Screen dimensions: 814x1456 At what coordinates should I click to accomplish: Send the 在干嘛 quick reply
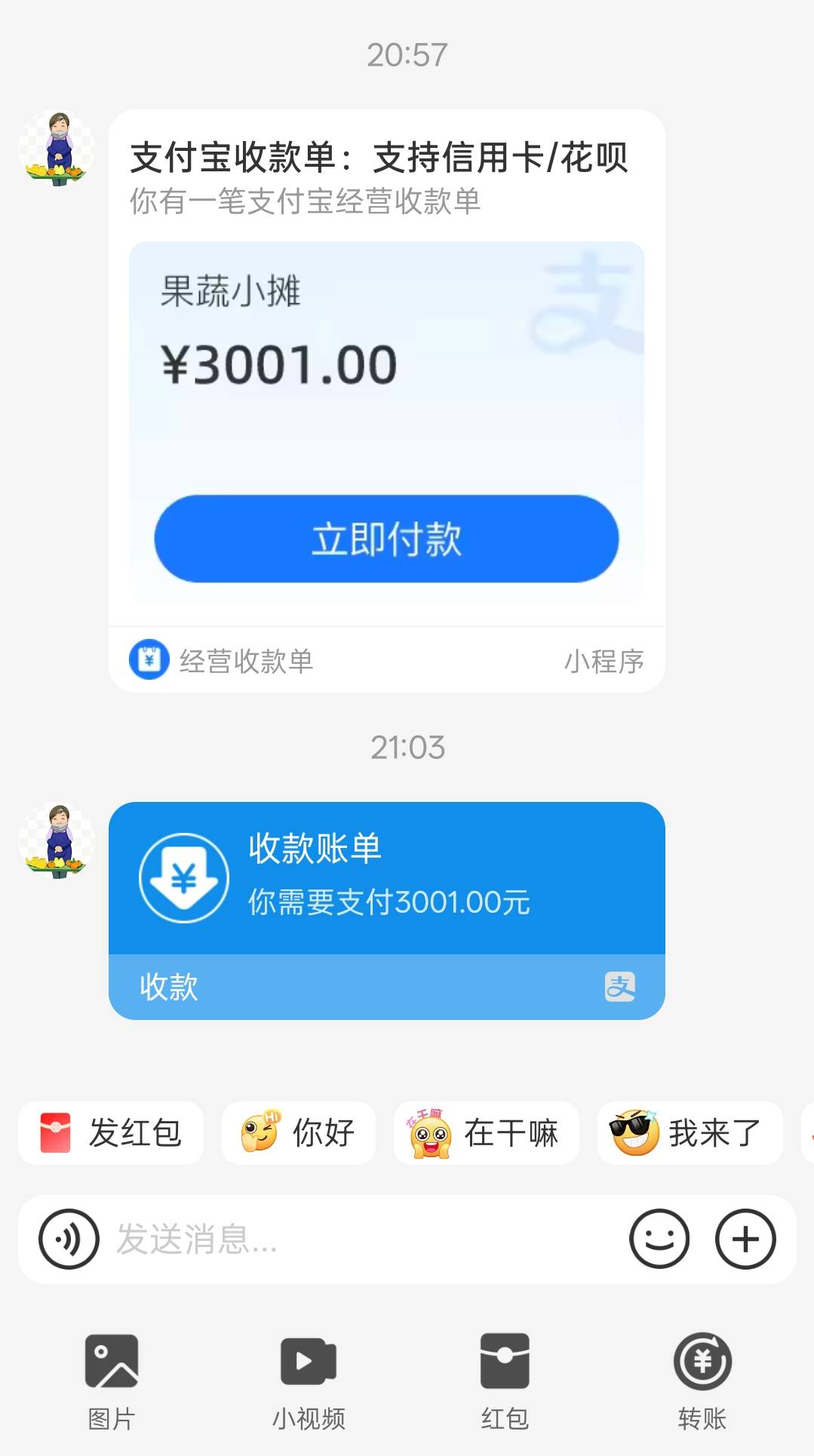(487, 1132)
